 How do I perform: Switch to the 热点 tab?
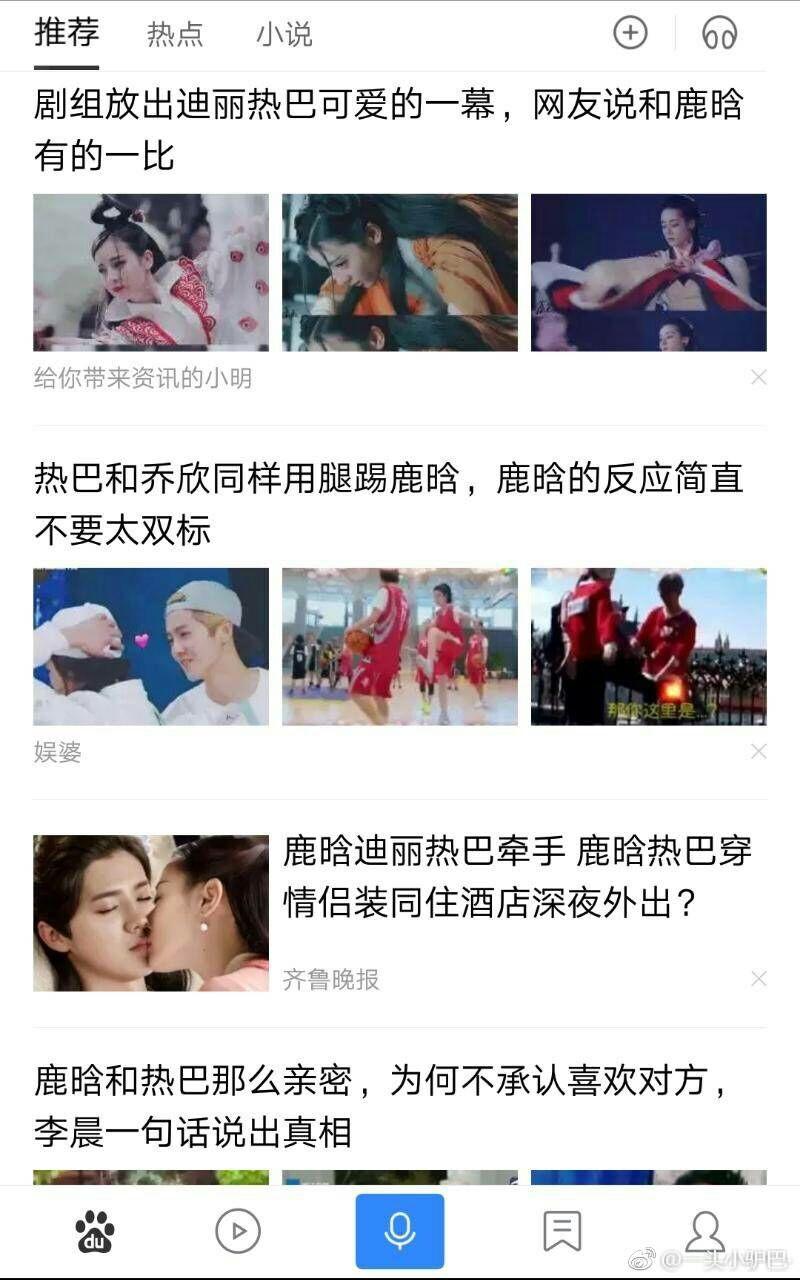tap(175, 35)
